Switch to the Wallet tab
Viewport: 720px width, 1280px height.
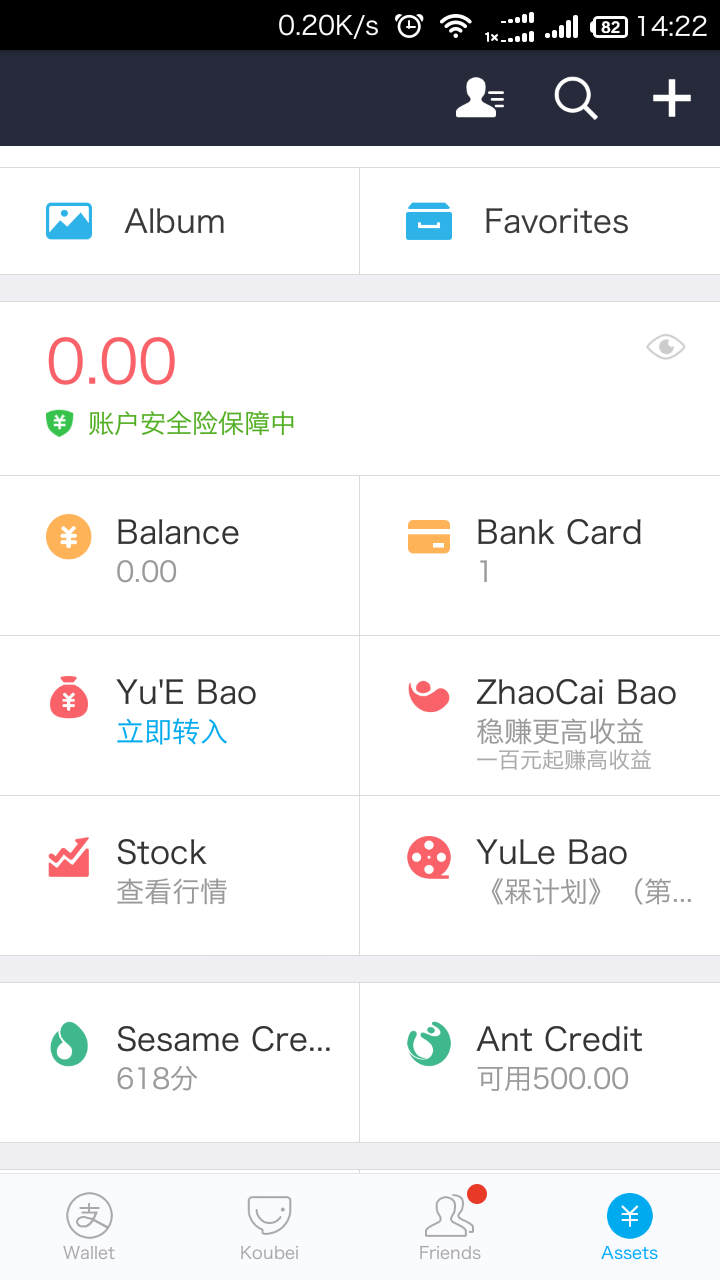point(89,1228)
